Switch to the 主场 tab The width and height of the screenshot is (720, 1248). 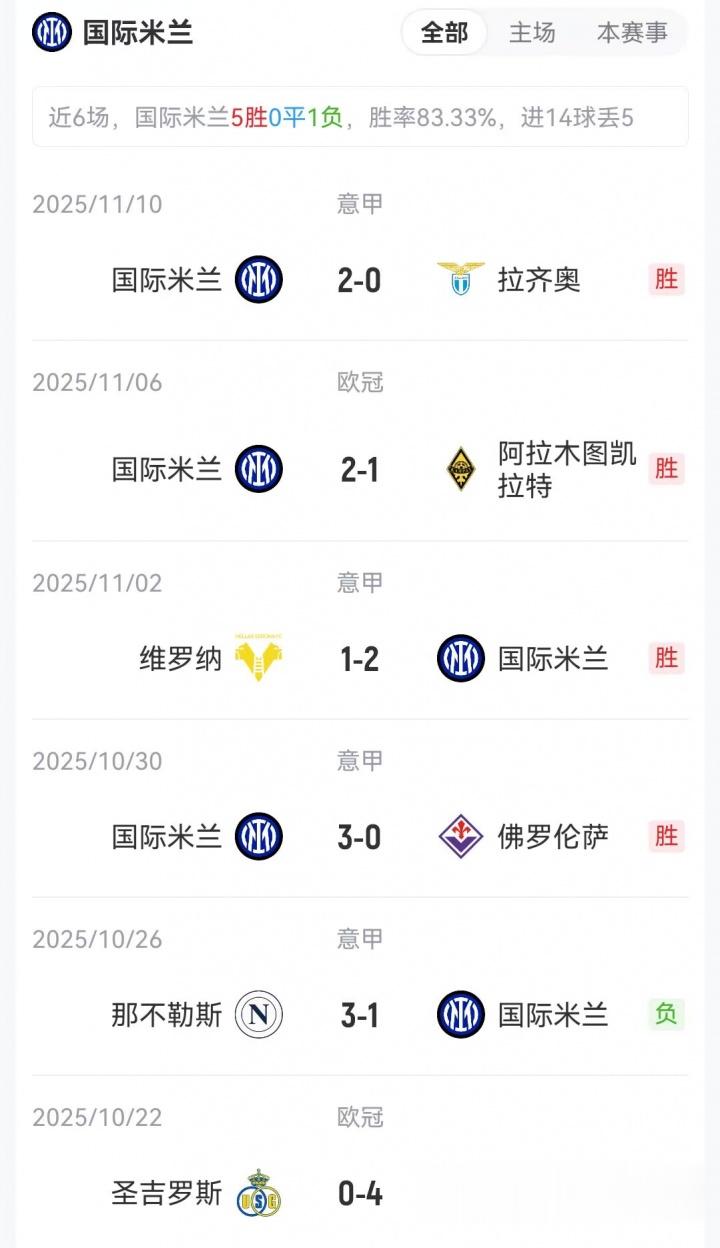(532, 33)
